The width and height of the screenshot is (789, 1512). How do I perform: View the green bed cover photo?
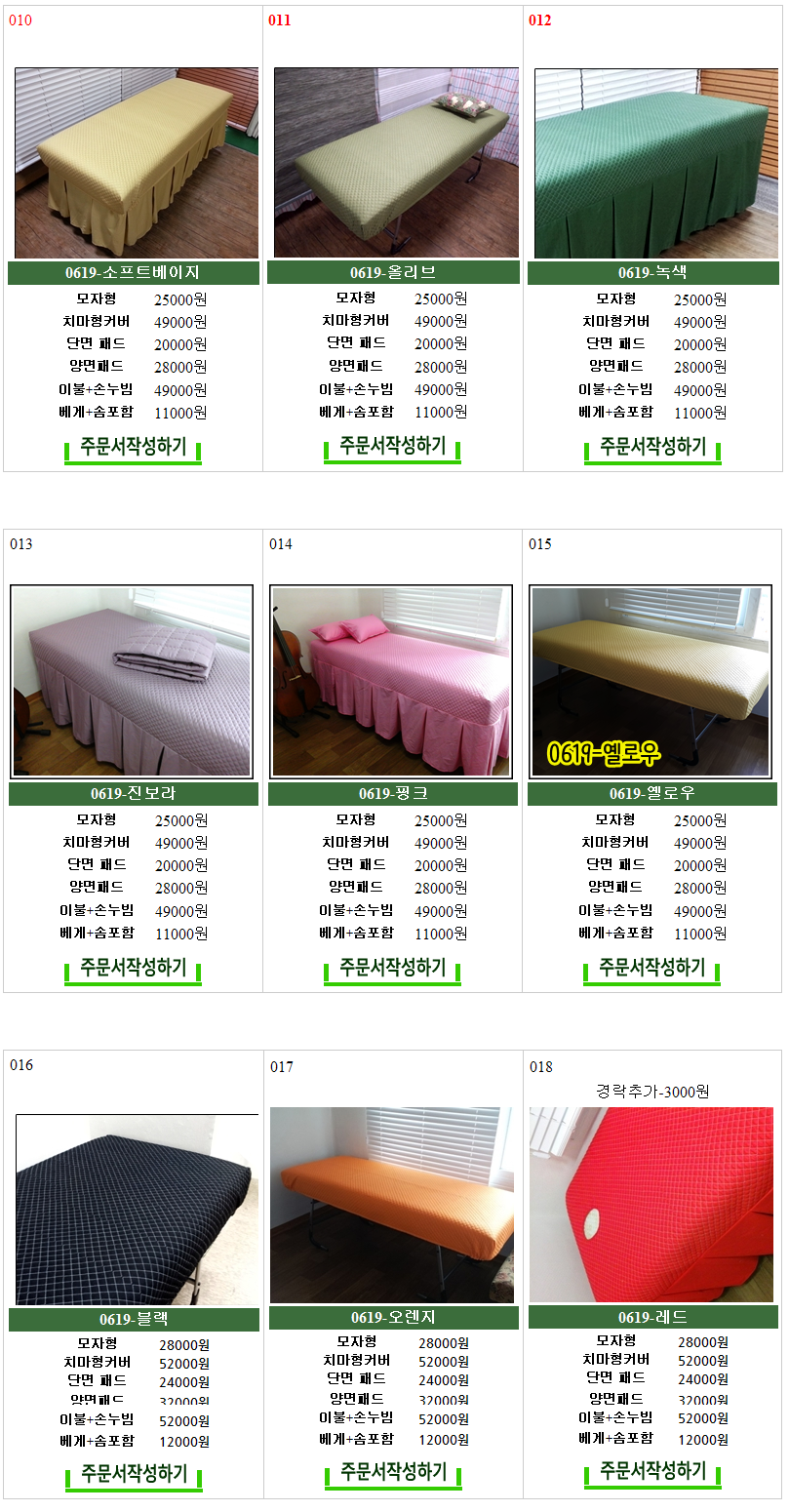[x=655, y=162]
